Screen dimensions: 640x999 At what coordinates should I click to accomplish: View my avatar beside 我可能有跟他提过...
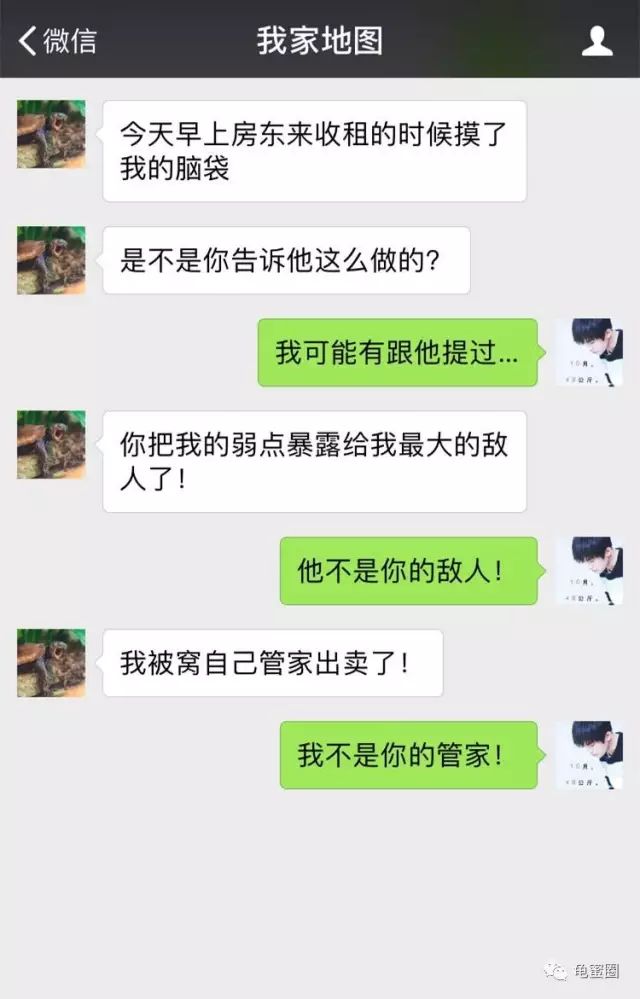pos(589,353)
